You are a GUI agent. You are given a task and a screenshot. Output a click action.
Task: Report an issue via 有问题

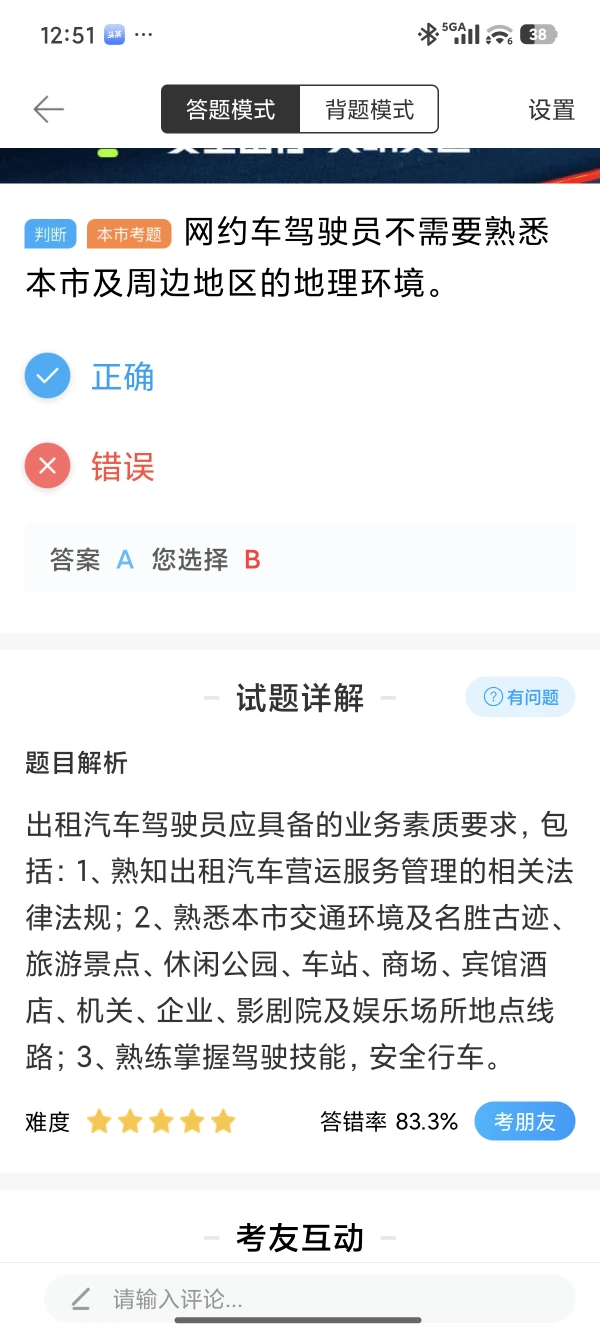(x=520, y=697)
